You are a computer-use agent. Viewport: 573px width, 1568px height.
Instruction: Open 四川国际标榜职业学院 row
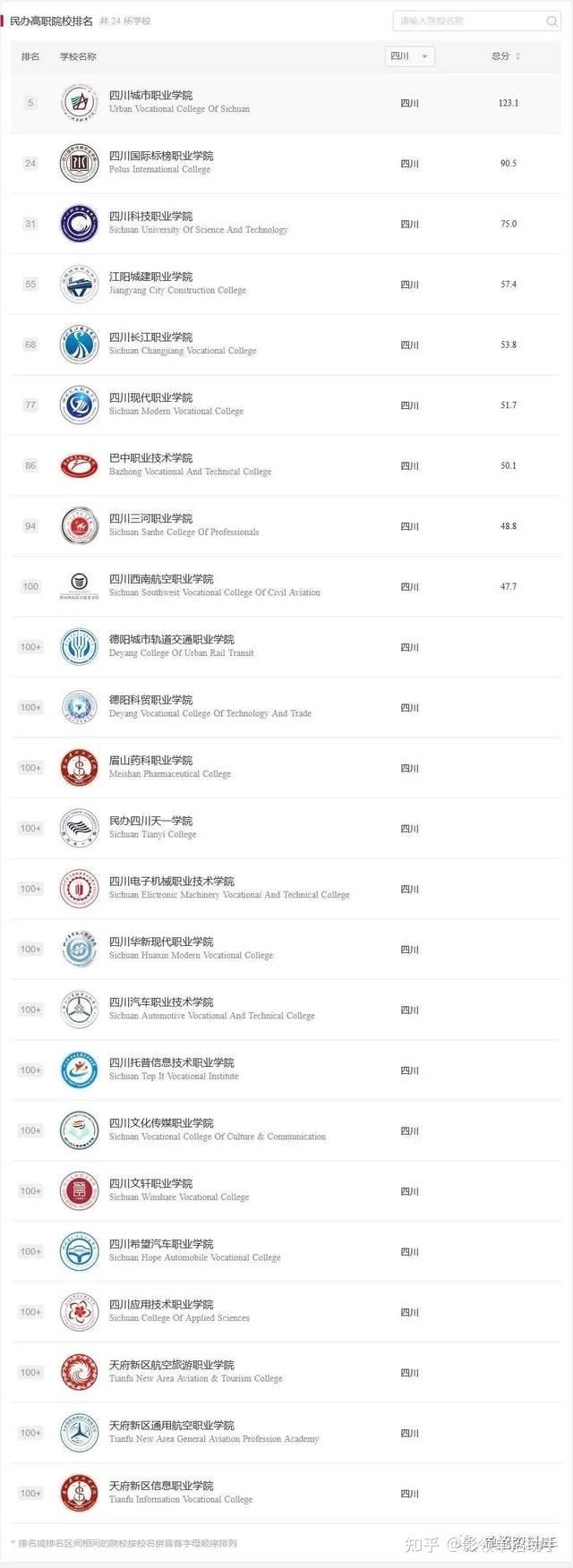pyautogui.click(x=161, y=156)
